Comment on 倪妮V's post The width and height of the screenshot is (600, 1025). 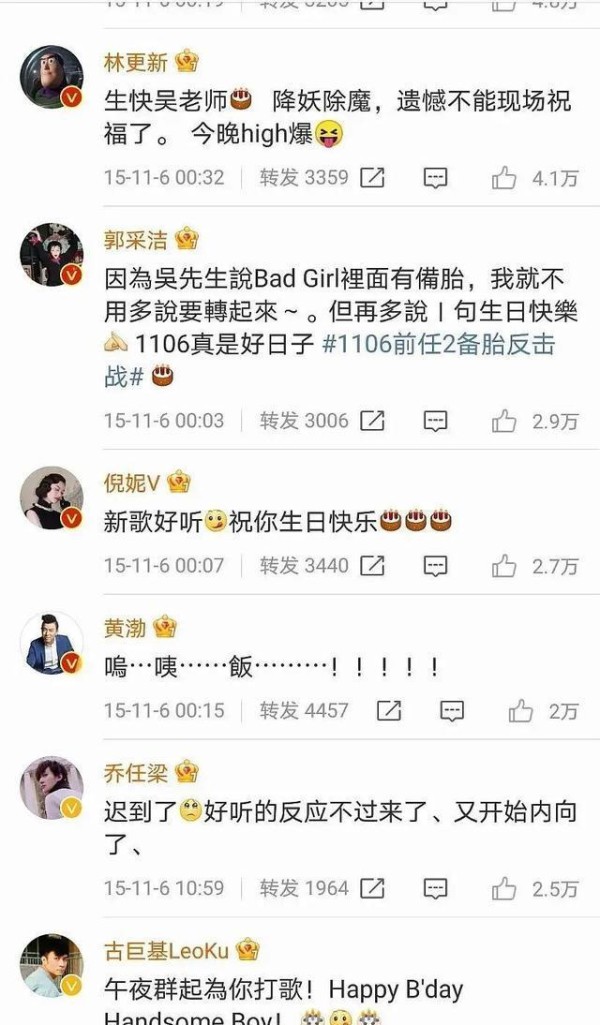pyautogui.click(x=435, y=565)
